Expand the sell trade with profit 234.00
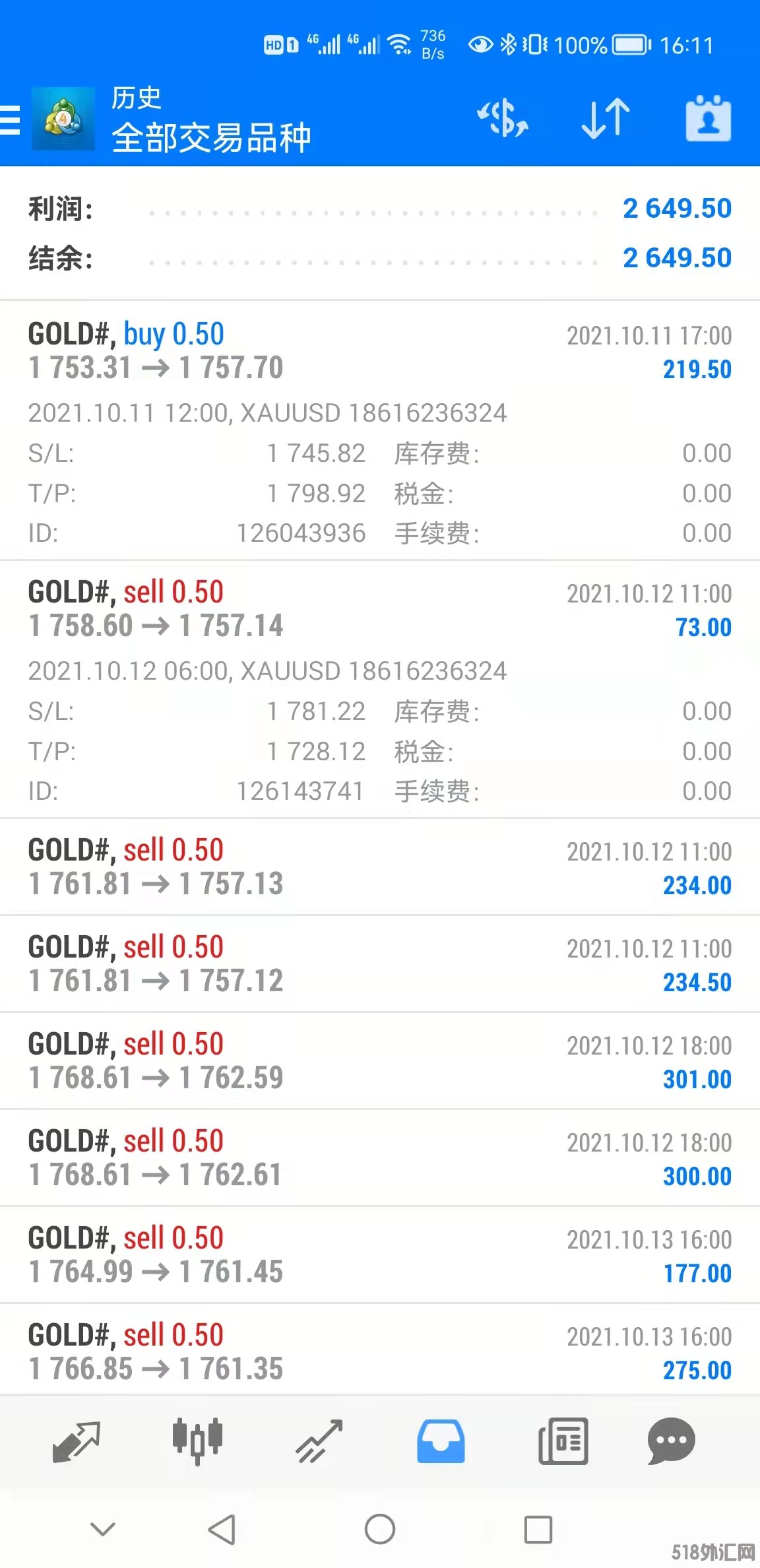The image size is (760, 1568). pos(379,867)
